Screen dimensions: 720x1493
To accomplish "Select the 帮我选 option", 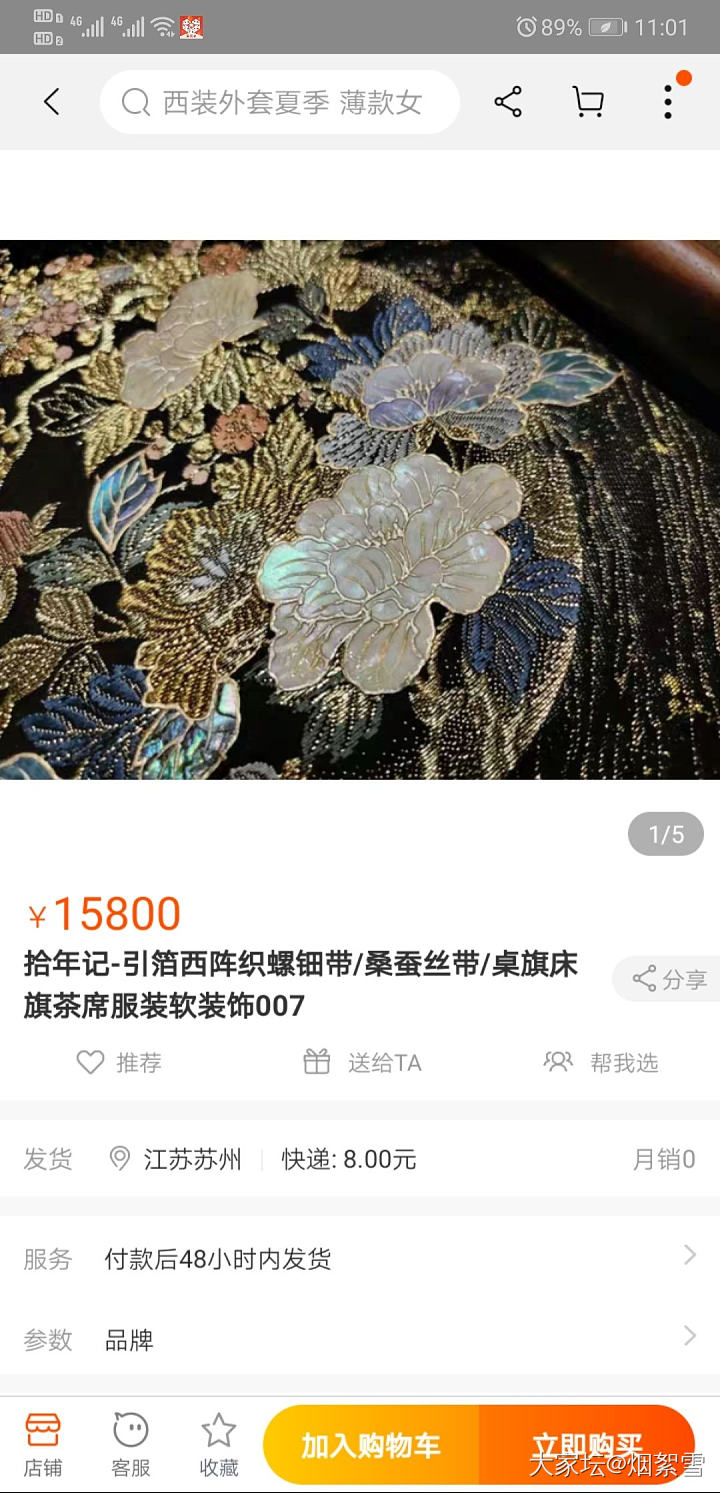I will point(601,1062).
